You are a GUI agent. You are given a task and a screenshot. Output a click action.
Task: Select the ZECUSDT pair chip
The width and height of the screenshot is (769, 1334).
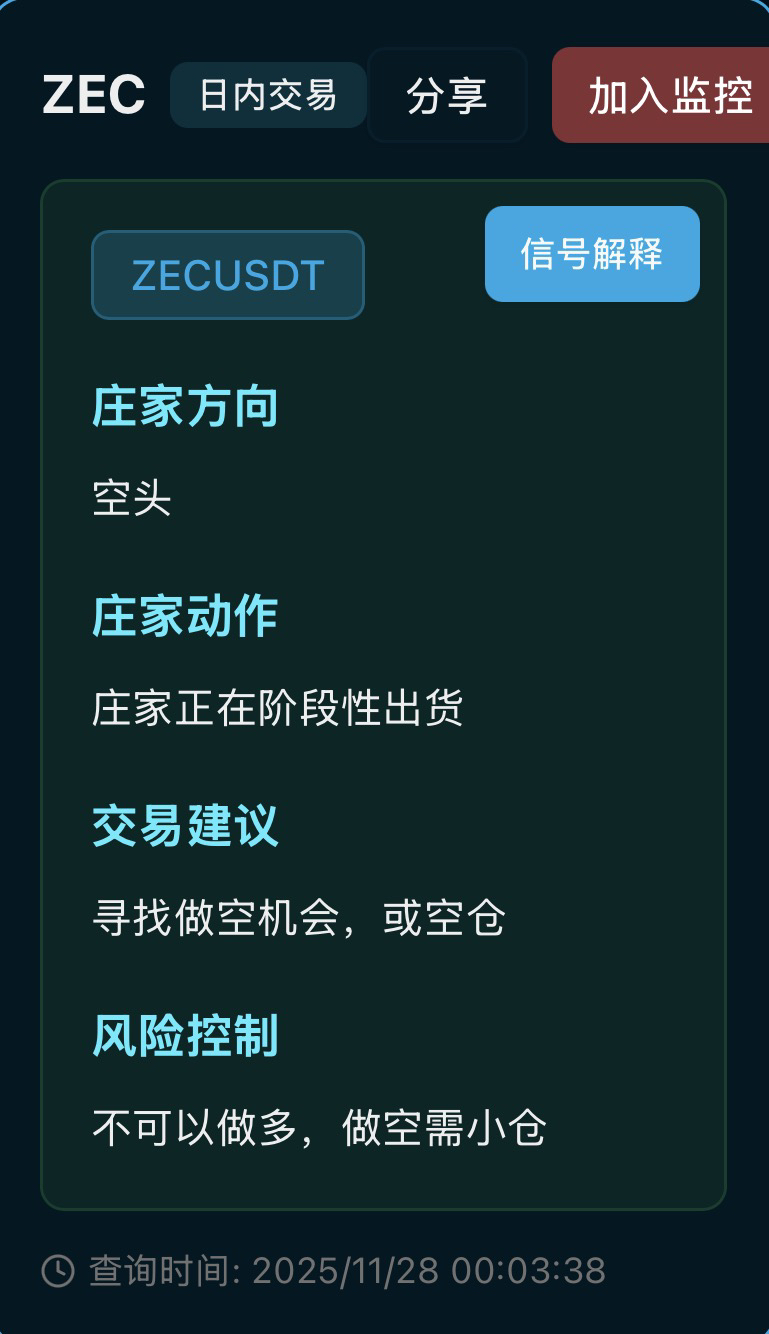pos(228,275)
